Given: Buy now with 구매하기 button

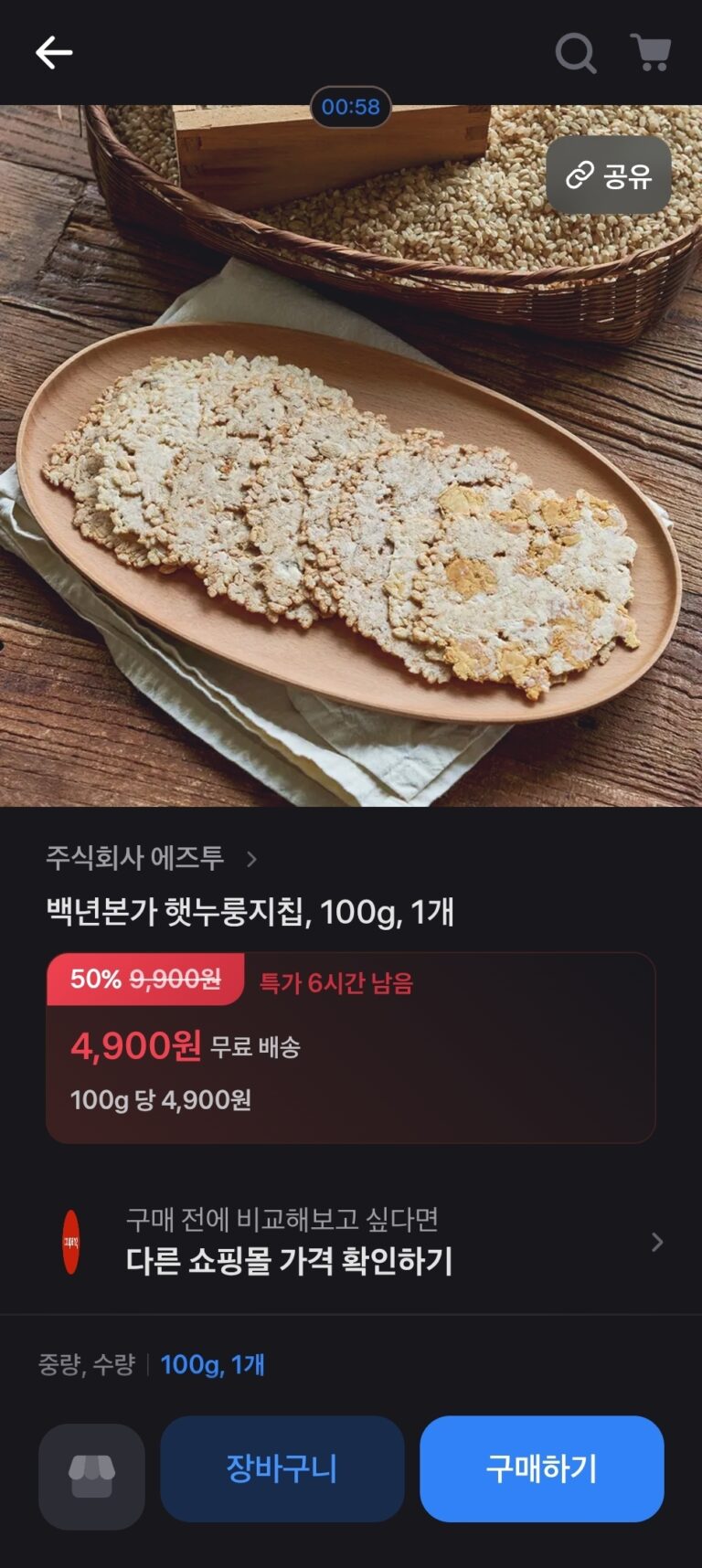Looking at the screenshot, I should [541, 1469].
